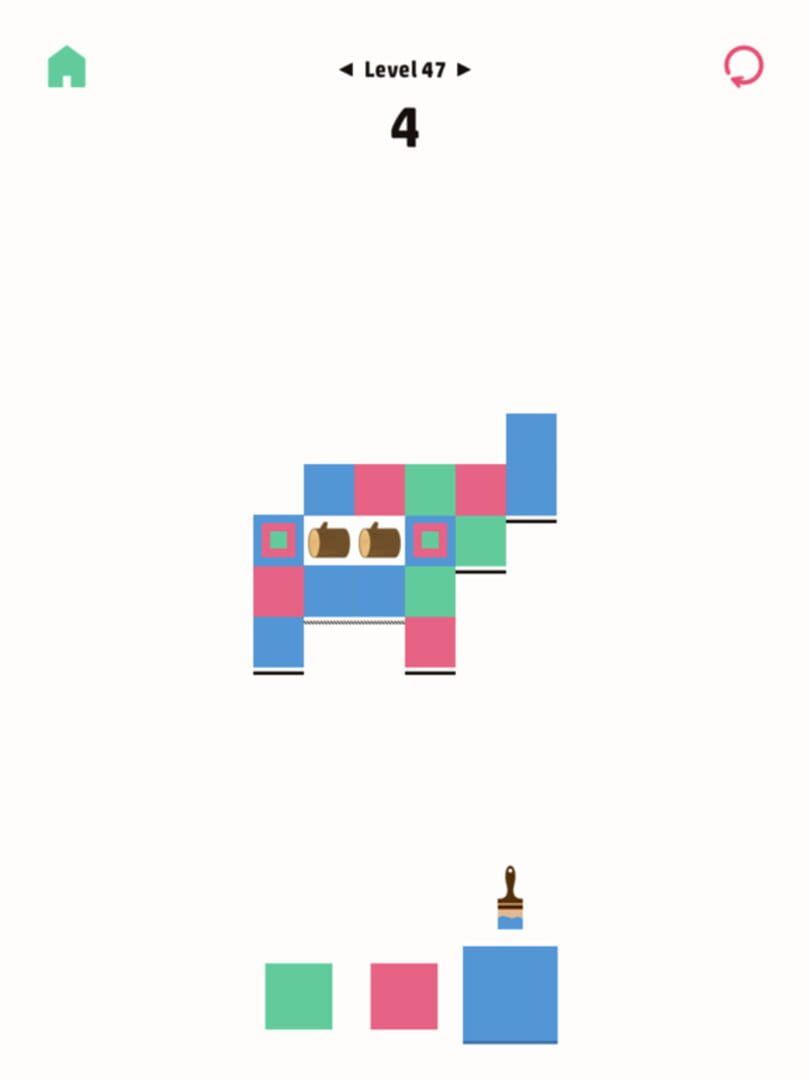
Task: Restart the level with the reset icon
Action: pyautogui.click(x=743, y=67)
